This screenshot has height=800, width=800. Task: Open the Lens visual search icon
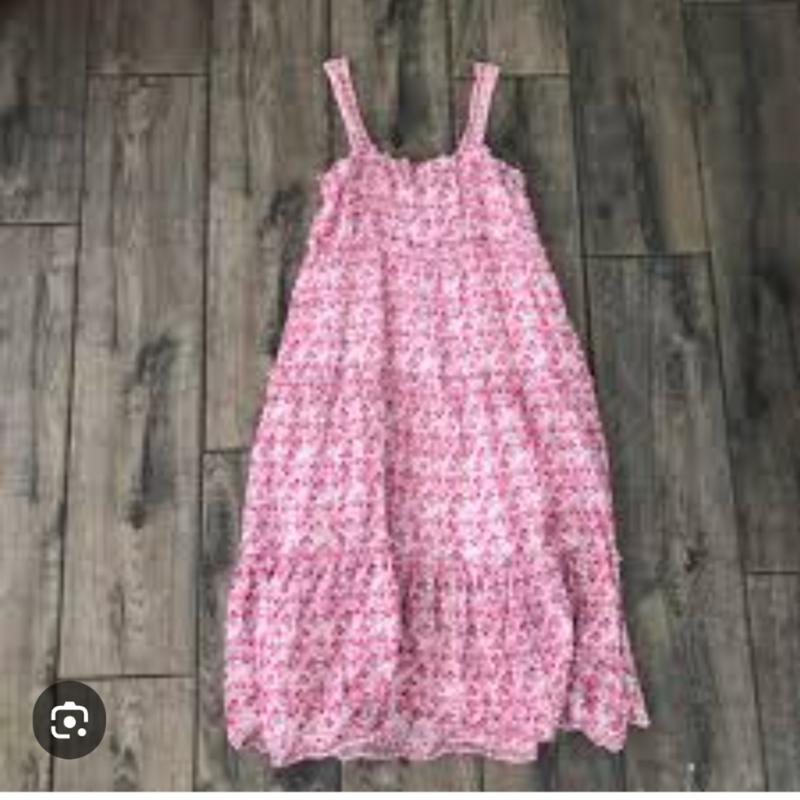coord(69,720)
